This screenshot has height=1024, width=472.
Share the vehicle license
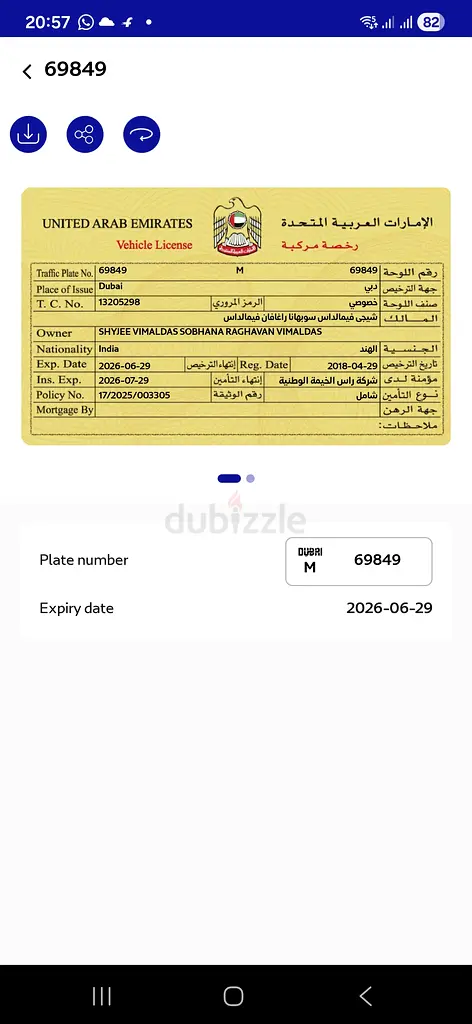(85, 135)
